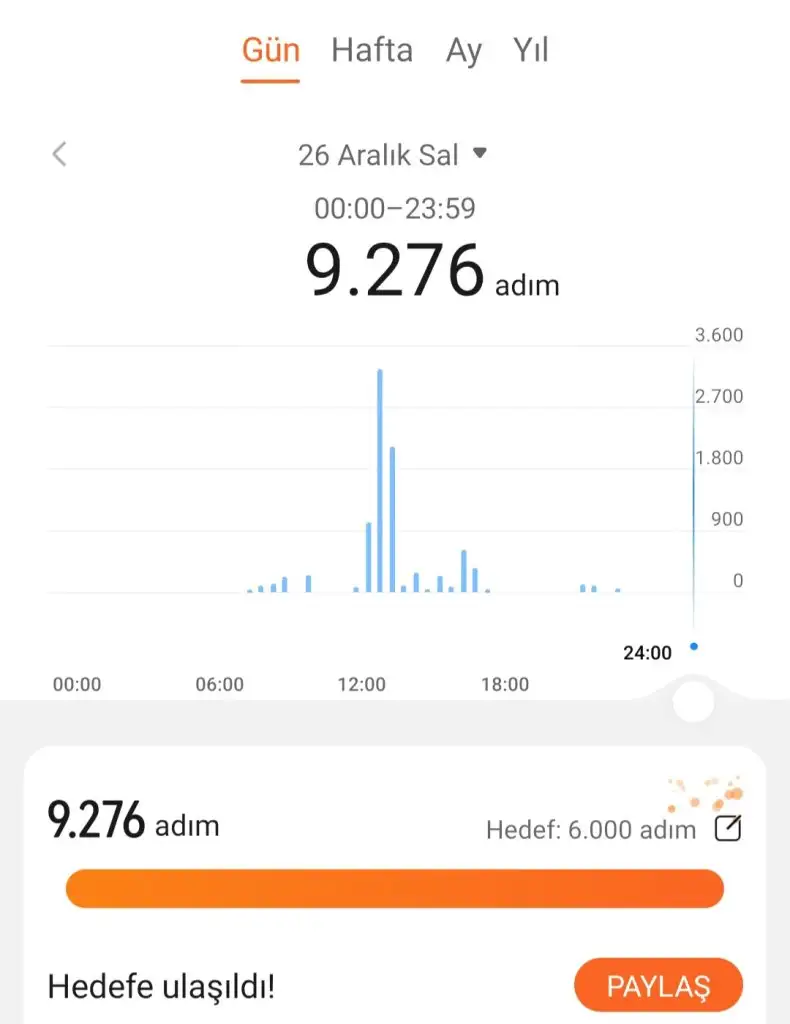Edit the 6.000 adım step goal
The height and width of the screenshot is (1024, 790).
pyautogui.click(x=728, y=828)
